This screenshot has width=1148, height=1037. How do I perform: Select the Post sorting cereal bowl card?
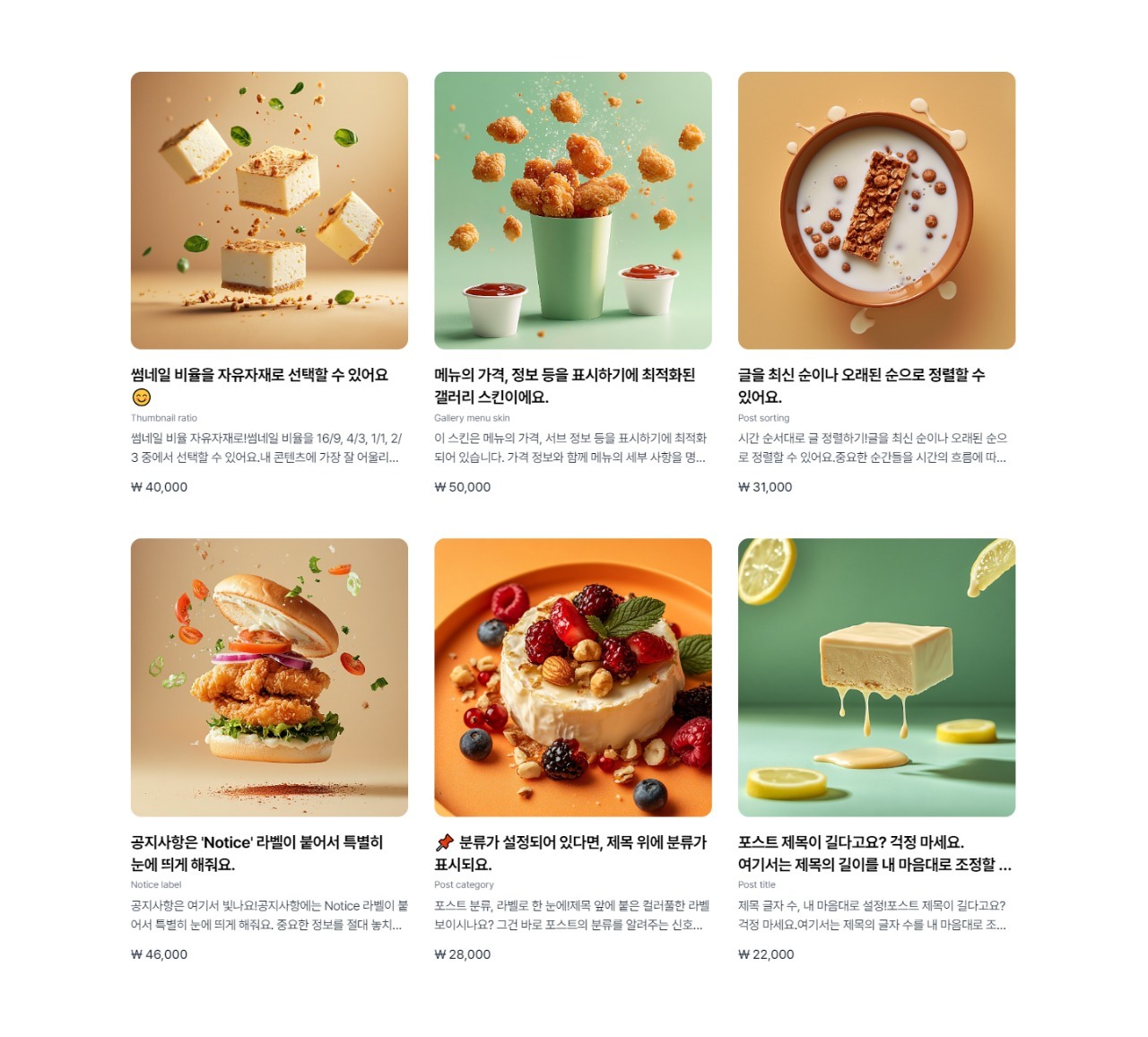(876, 211)
